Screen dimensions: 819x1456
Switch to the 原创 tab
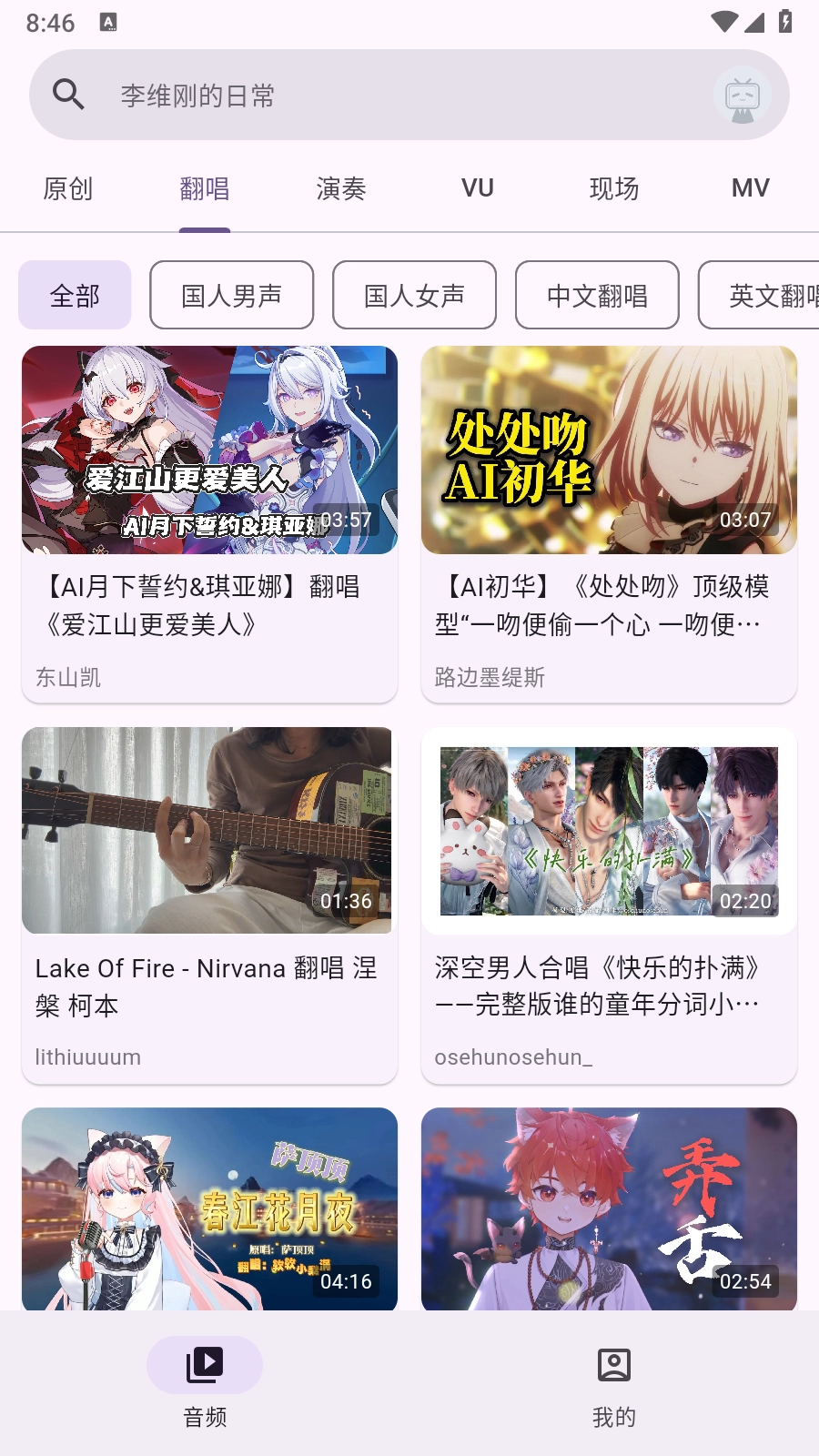click(67, 188)
